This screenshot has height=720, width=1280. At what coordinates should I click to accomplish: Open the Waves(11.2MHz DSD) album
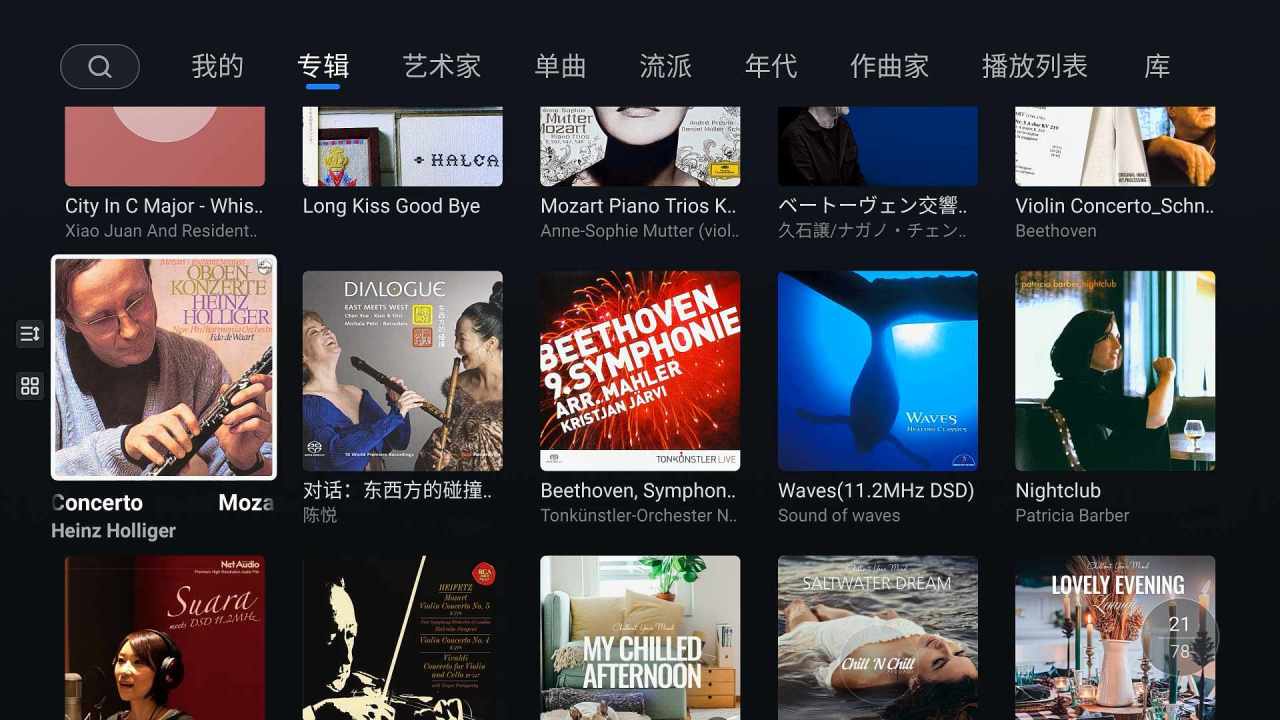878,371
